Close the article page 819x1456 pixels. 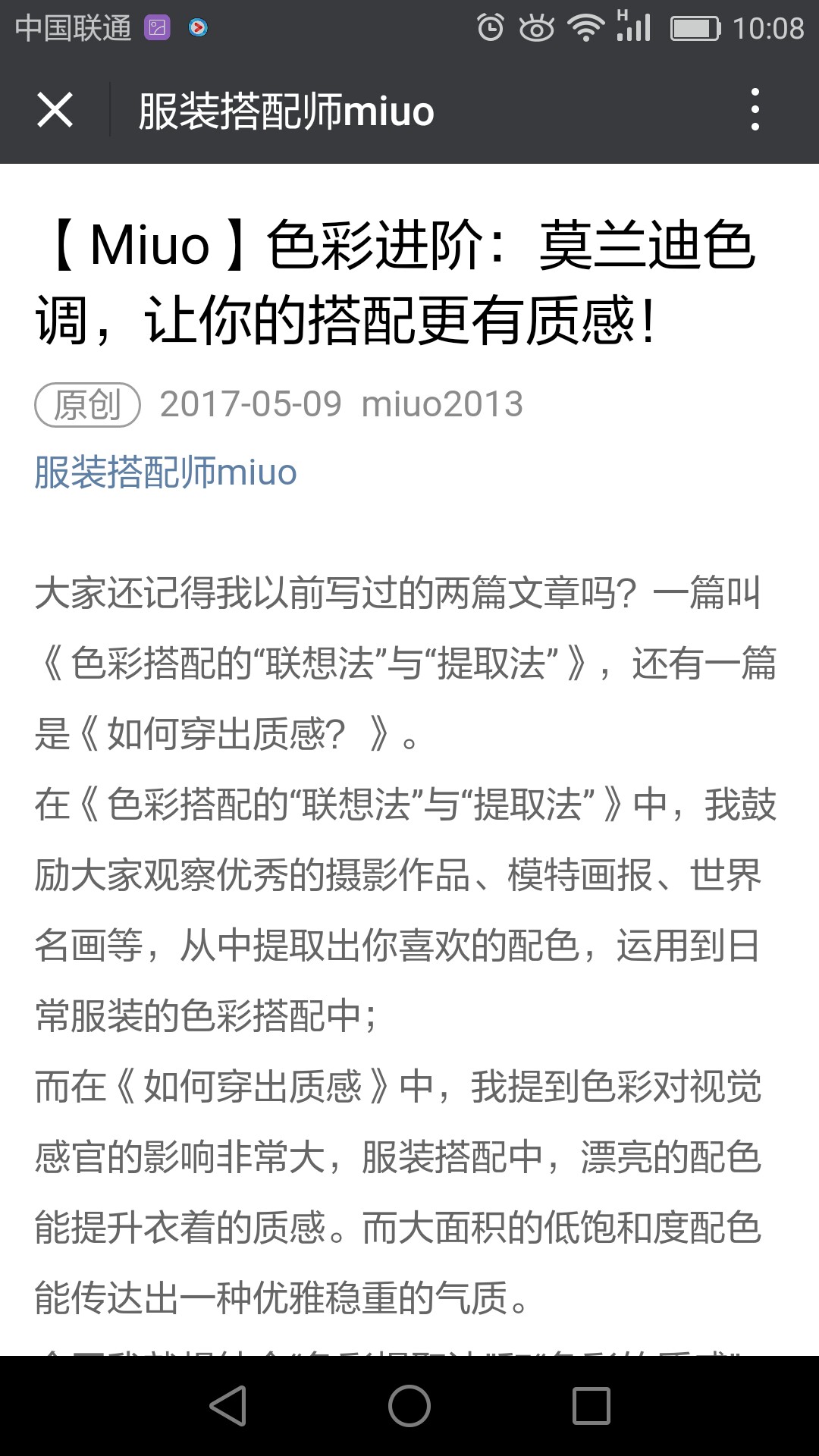55,110
